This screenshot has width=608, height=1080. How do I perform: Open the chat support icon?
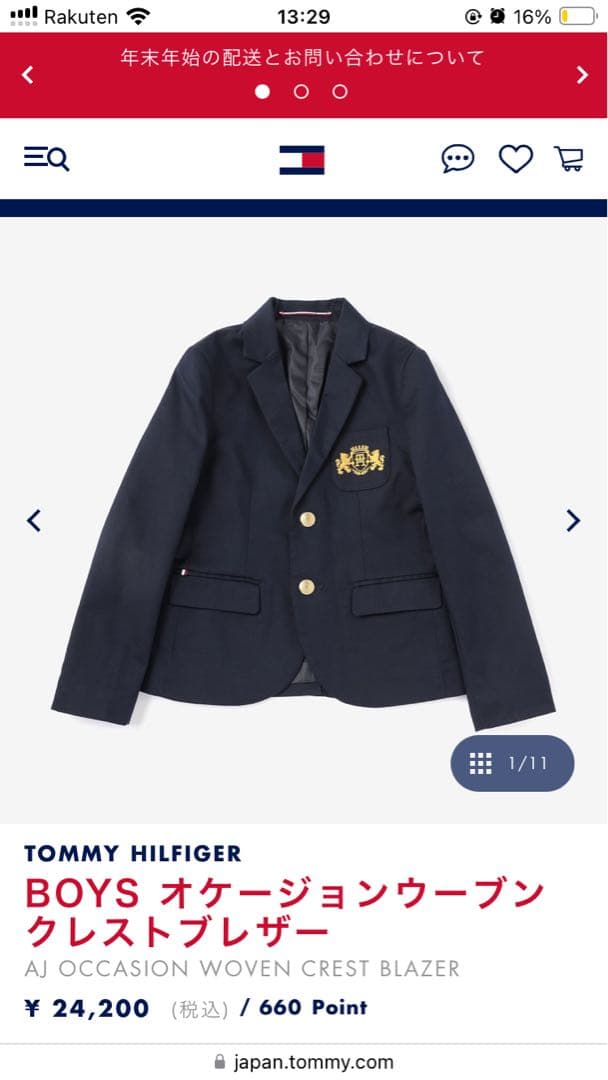point(458,159)
